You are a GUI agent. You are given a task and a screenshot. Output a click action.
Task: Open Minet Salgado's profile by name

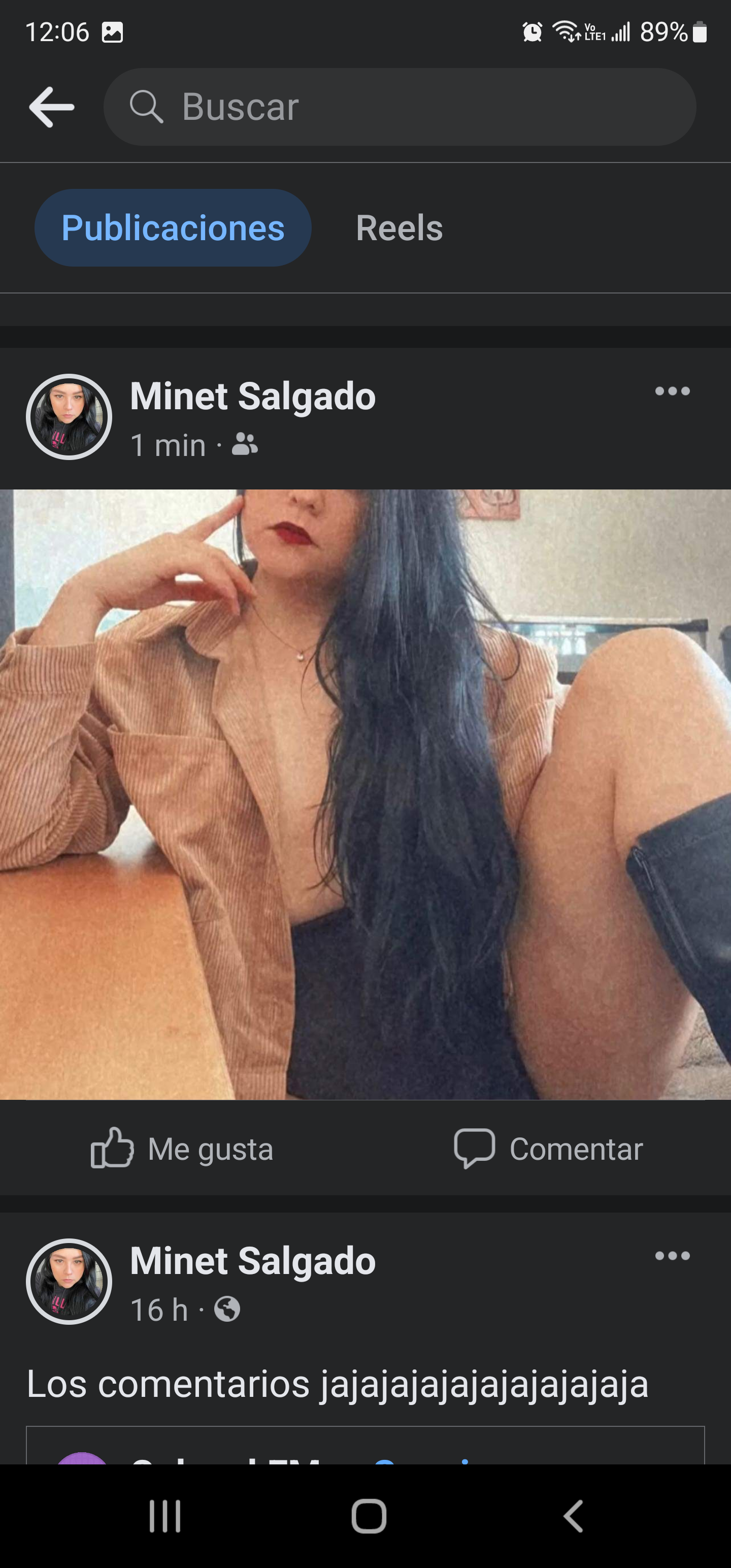pyautogui.click(x=253, y=396)
